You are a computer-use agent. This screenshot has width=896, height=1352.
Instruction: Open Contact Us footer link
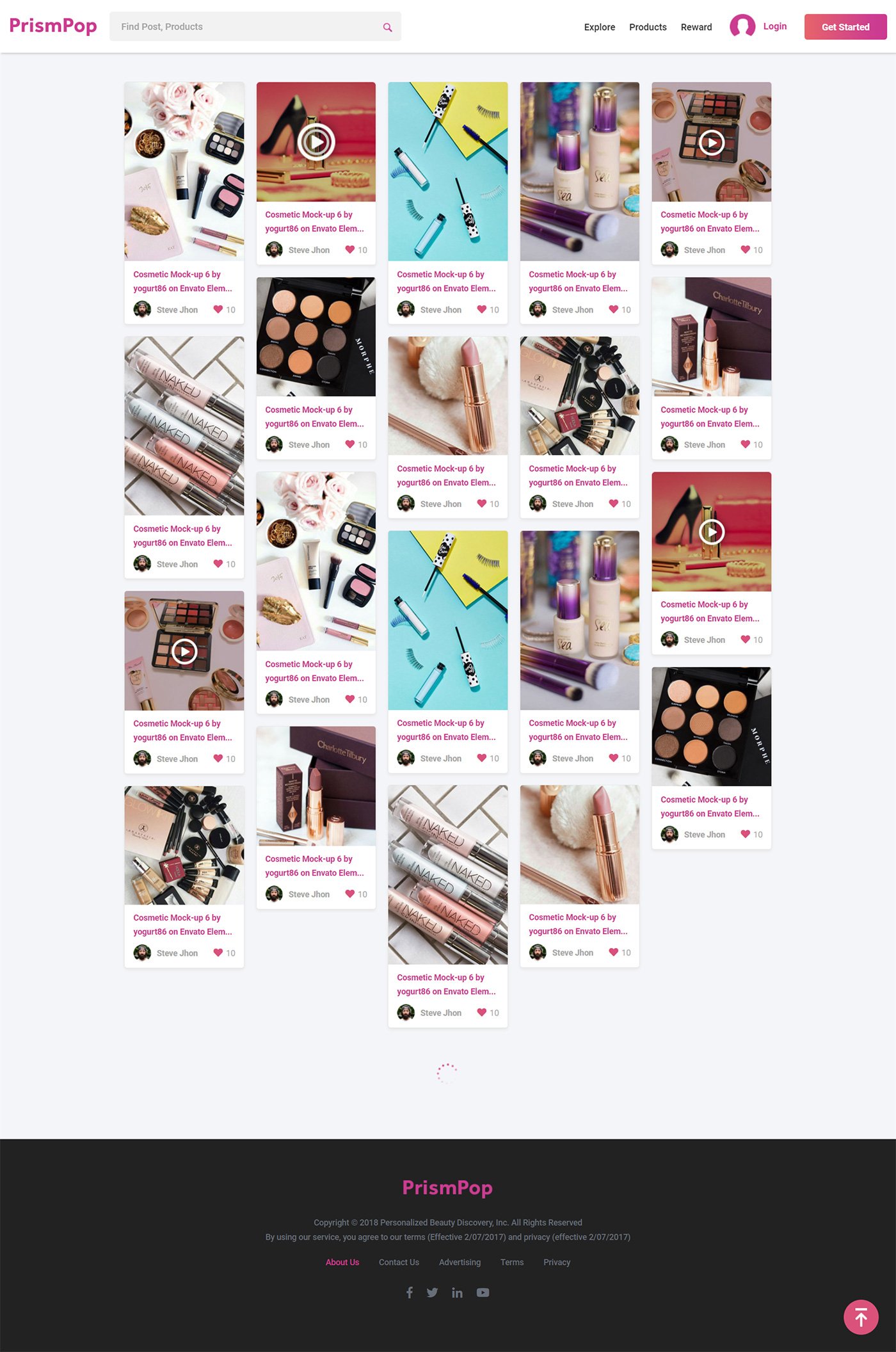point(399,1262)
